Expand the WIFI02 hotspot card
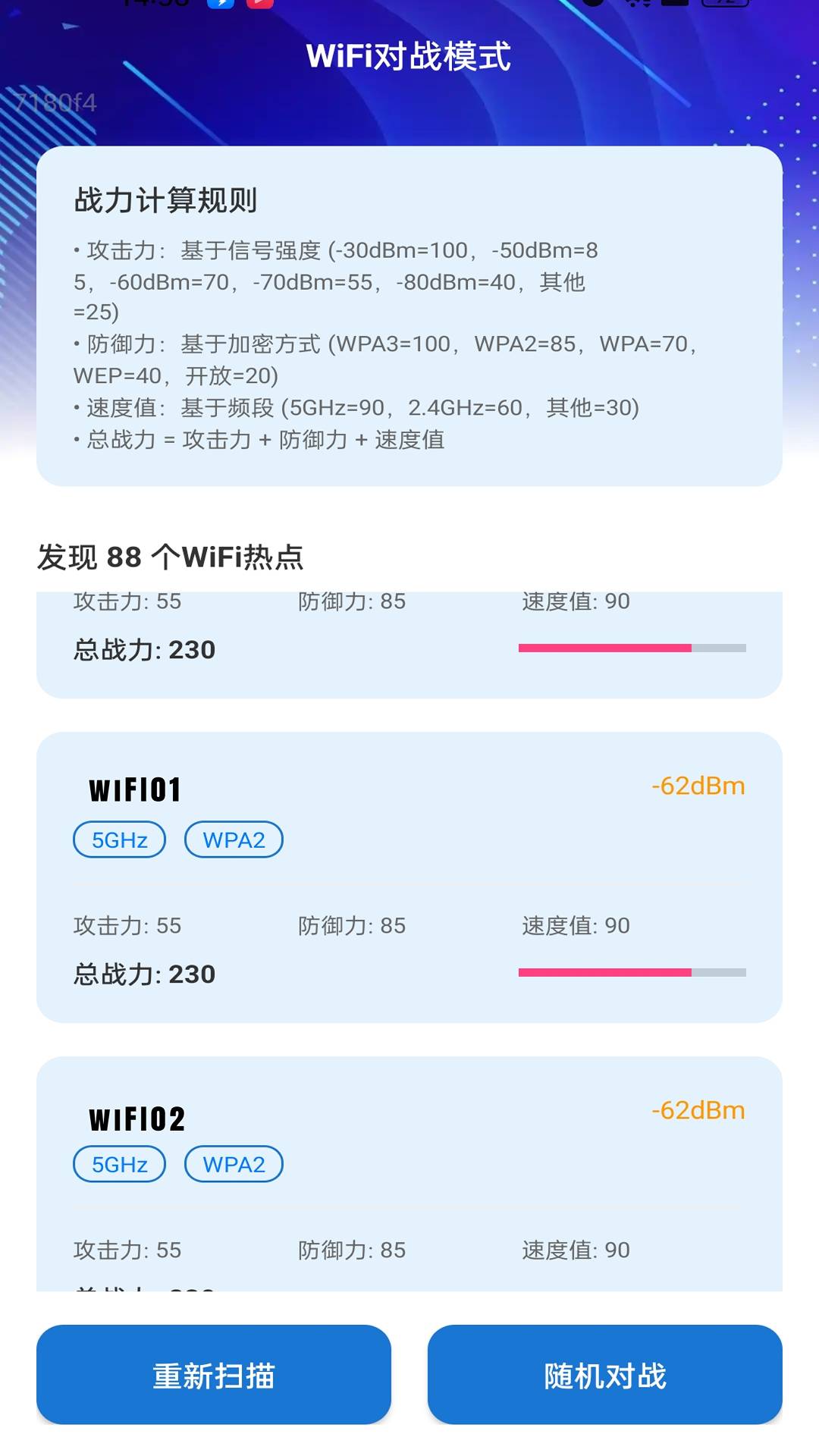Viewport: 819px width, 1456px height. click(x=409, y=1168)
